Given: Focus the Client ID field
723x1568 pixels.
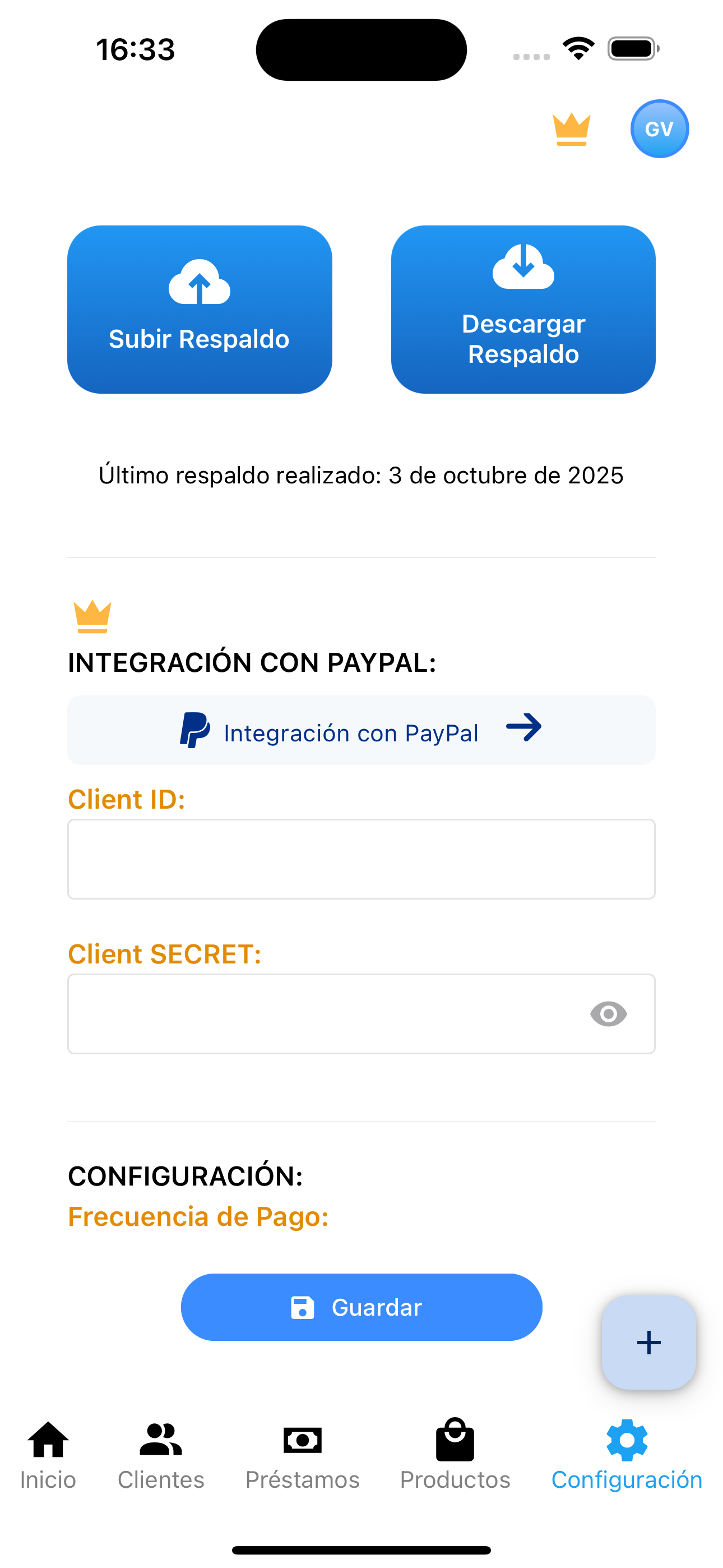Looking at the screenshot, I should tap(361, 859).
